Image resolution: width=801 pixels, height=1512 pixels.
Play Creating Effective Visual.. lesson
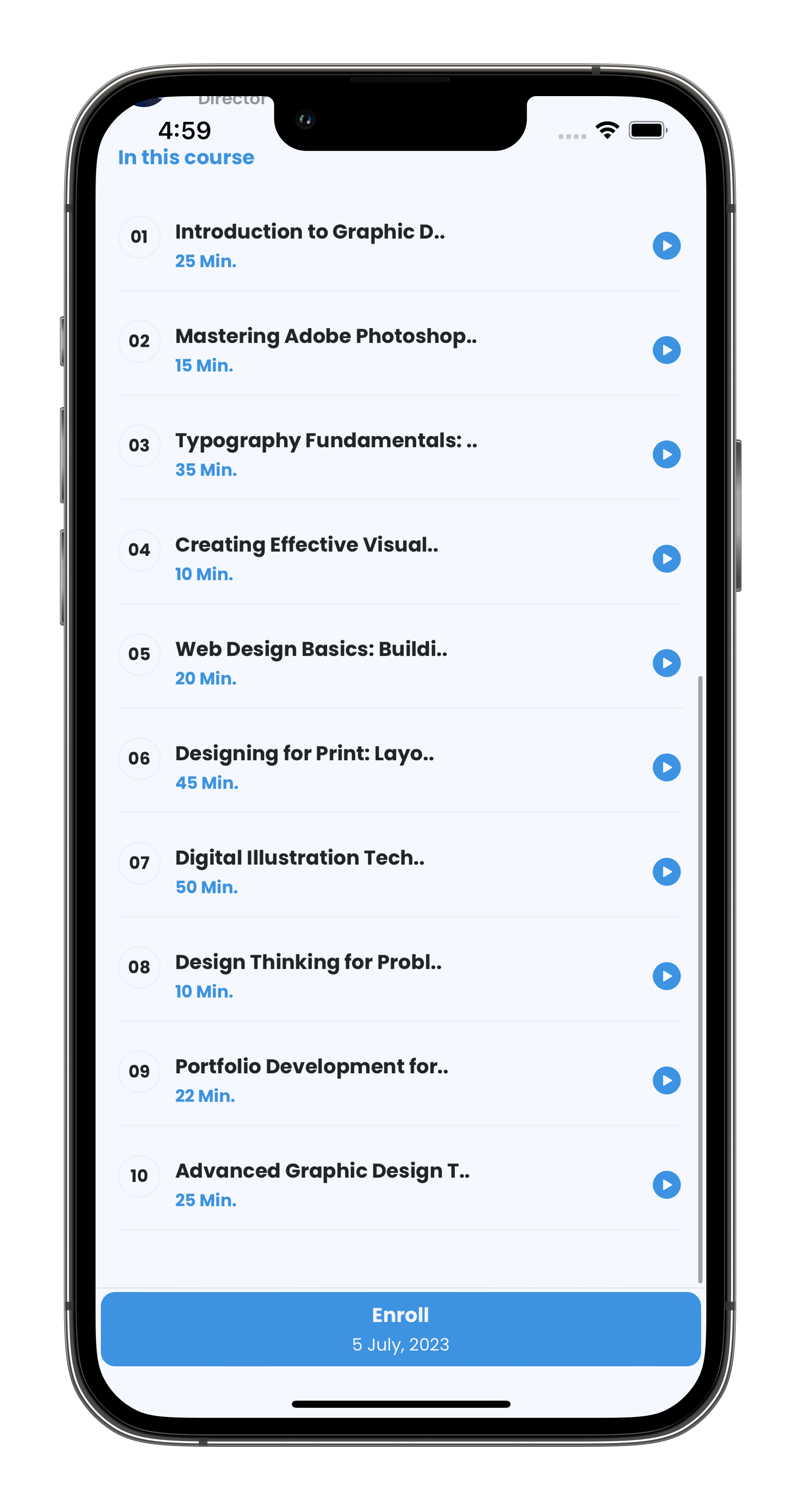pos(666,559)
